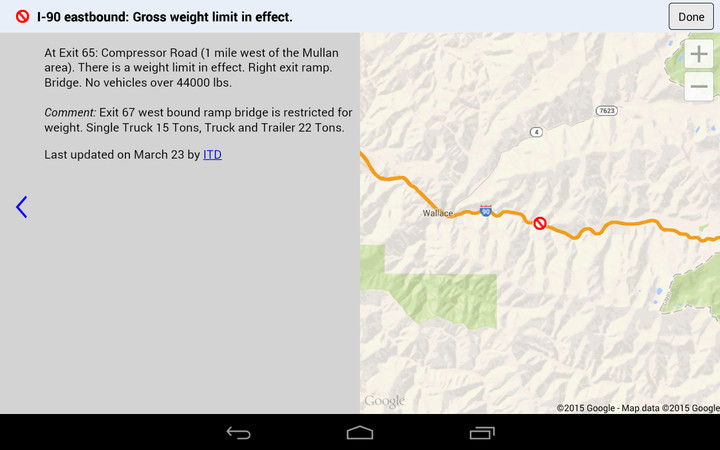Image resolution: width=720 pixels, height=450 pixels.
Task: Go to previous event with left chevron
Action: click(x=21, y=207)
